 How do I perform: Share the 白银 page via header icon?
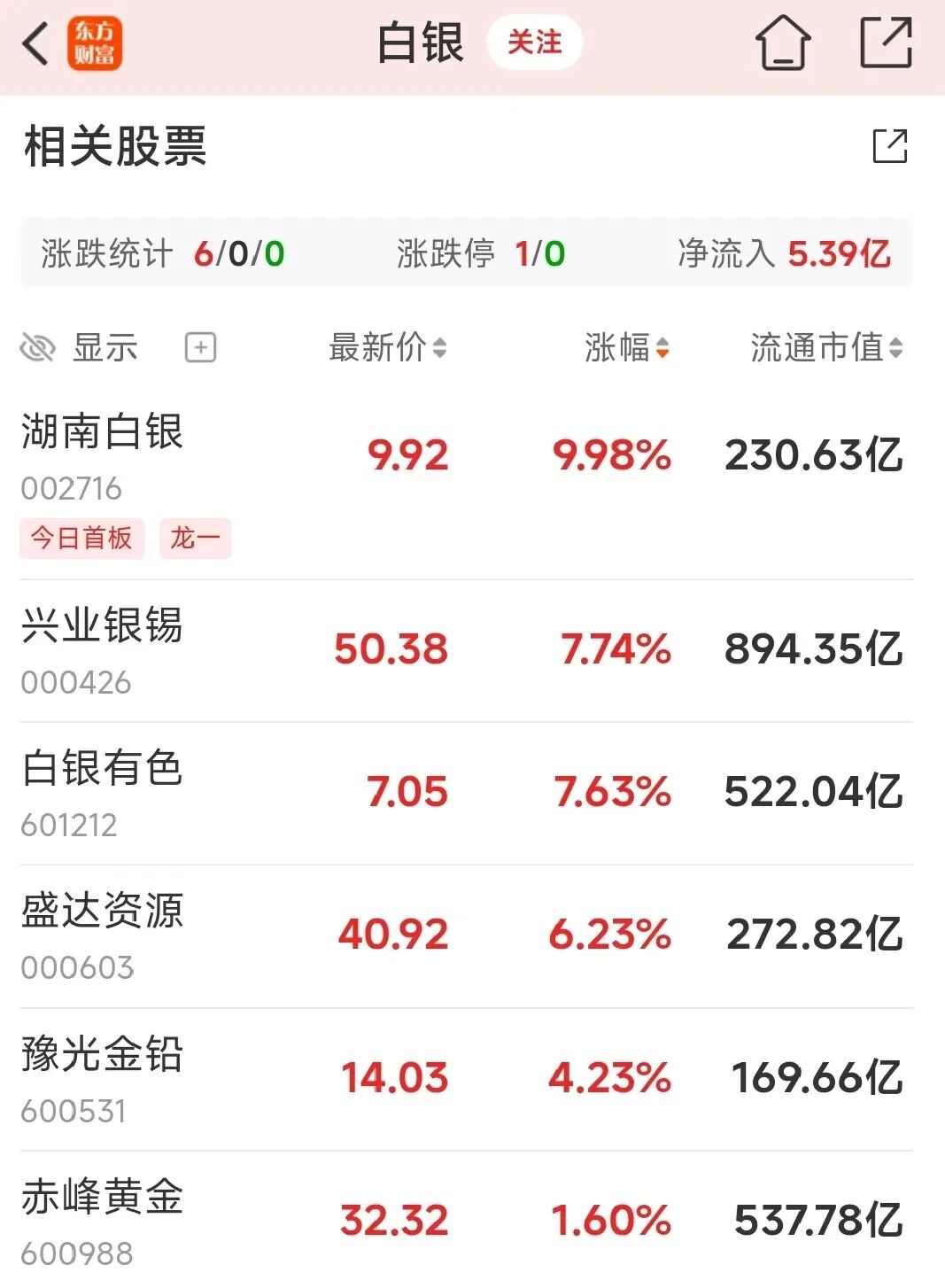tap(886, 43)
